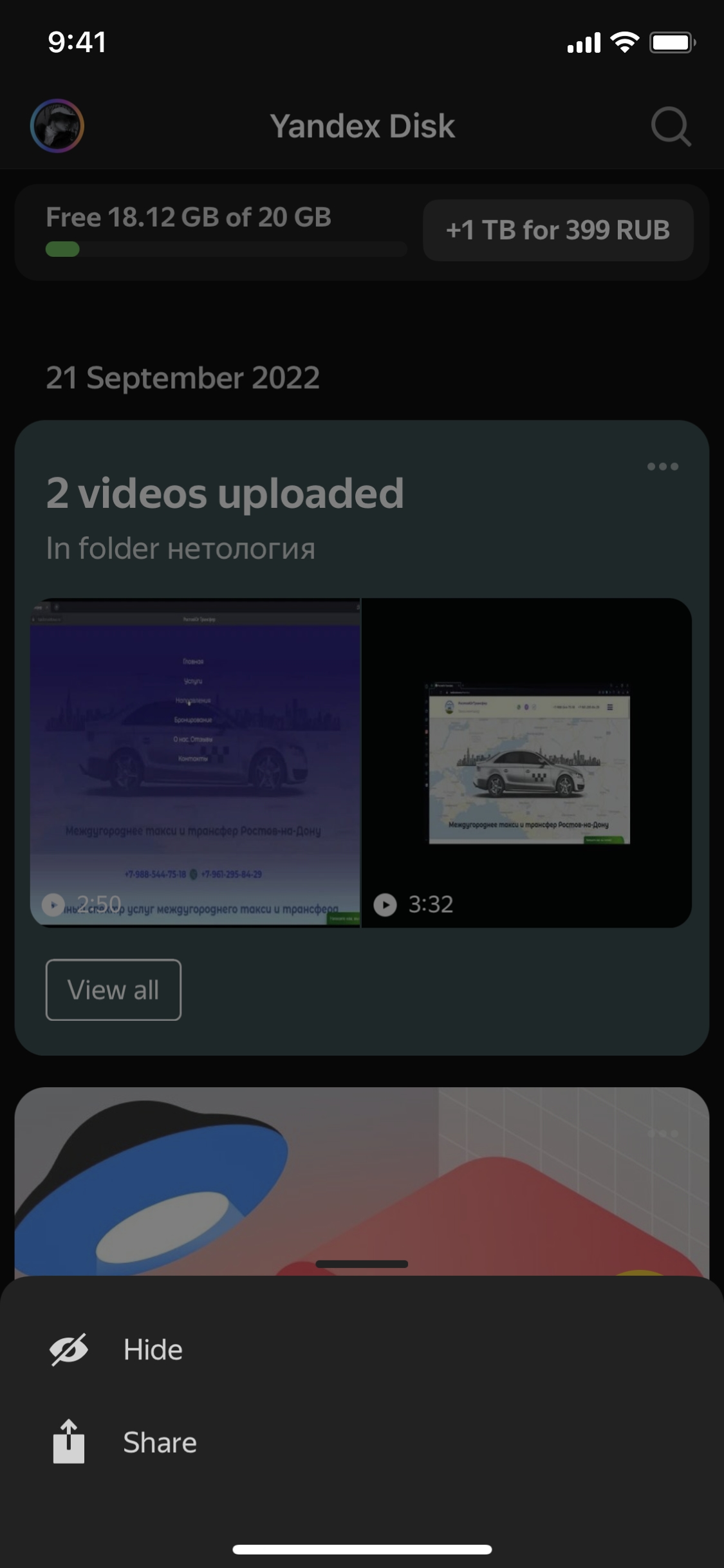Screen dimensions: 724x1568
Task: Play the 3:32 video thumbnail
Action: click(527, 763)
